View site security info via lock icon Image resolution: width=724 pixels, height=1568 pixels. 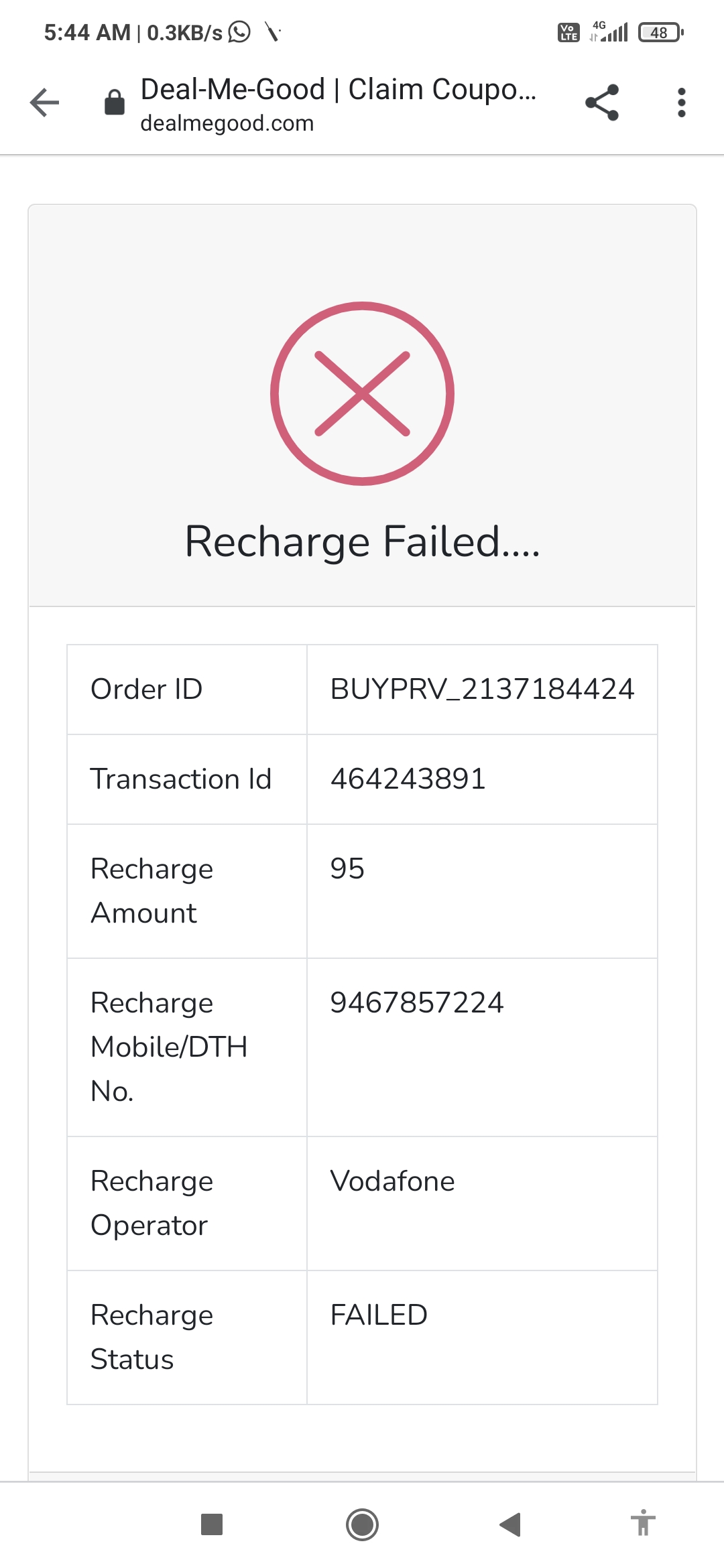pos(115,103)
